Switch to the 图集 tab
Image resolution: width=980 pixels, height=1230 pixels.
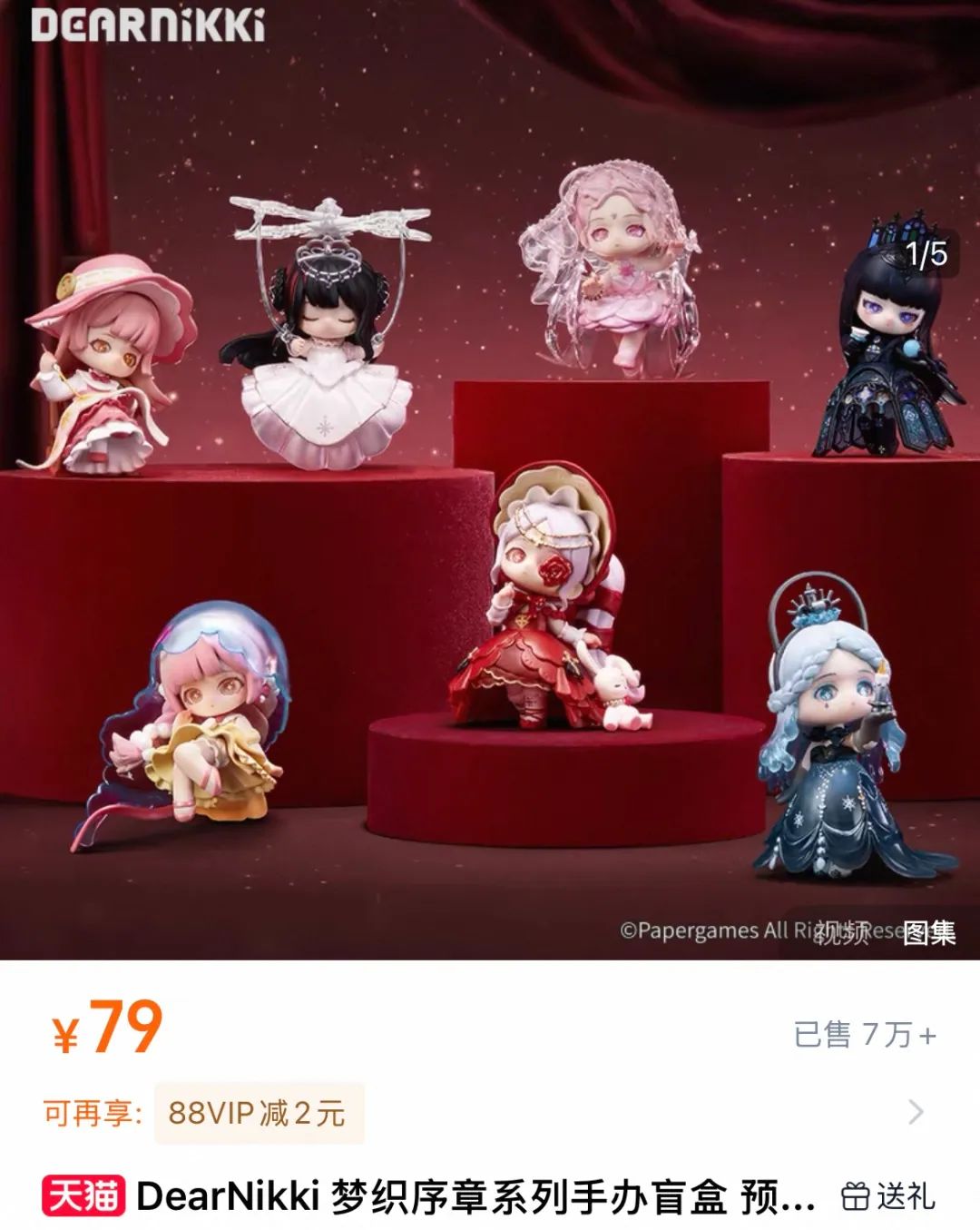pyautogui.click(x=928, y=932)
